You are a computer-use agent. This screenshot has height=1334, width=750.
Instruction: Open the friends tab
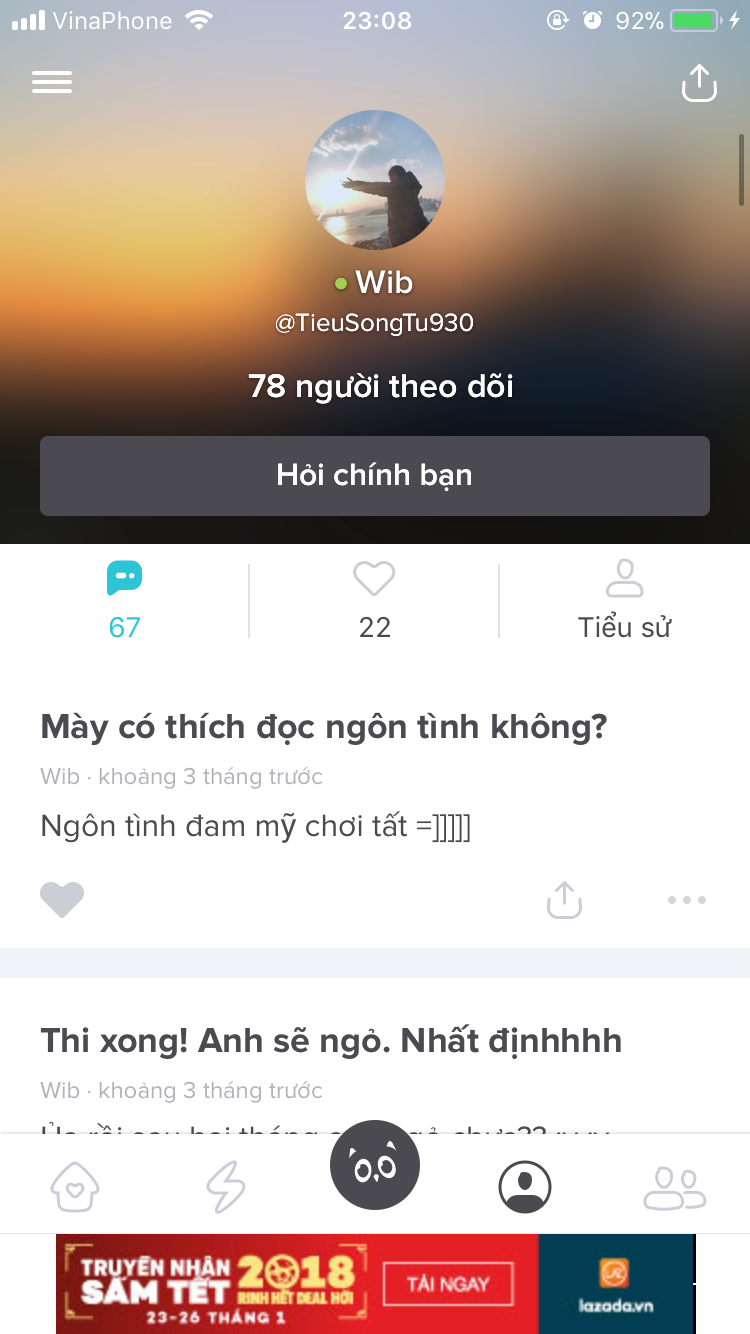(x=675, y=1187)
